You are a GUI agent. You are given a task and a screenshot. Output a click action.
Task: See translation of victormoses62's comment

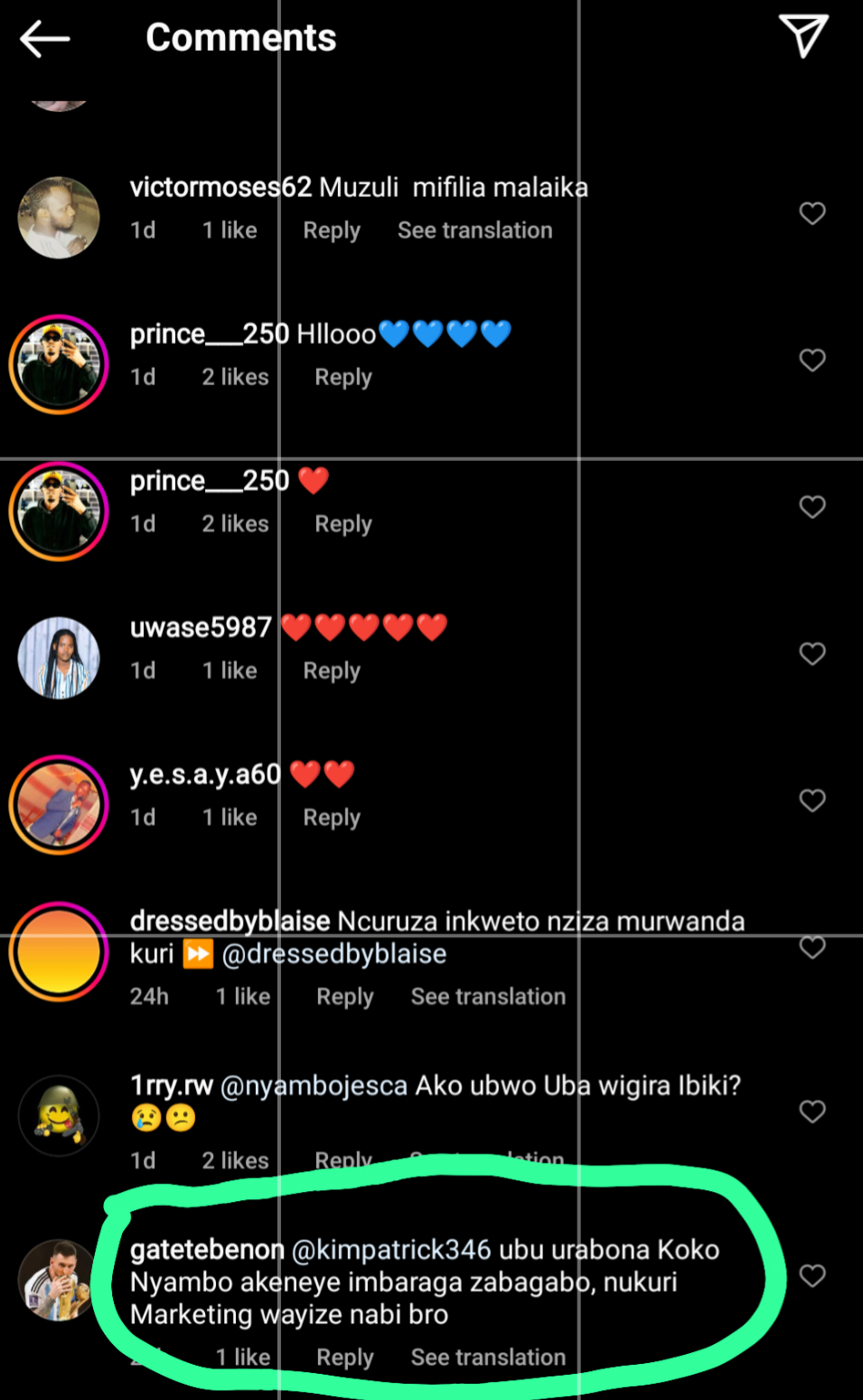(474, 230)
